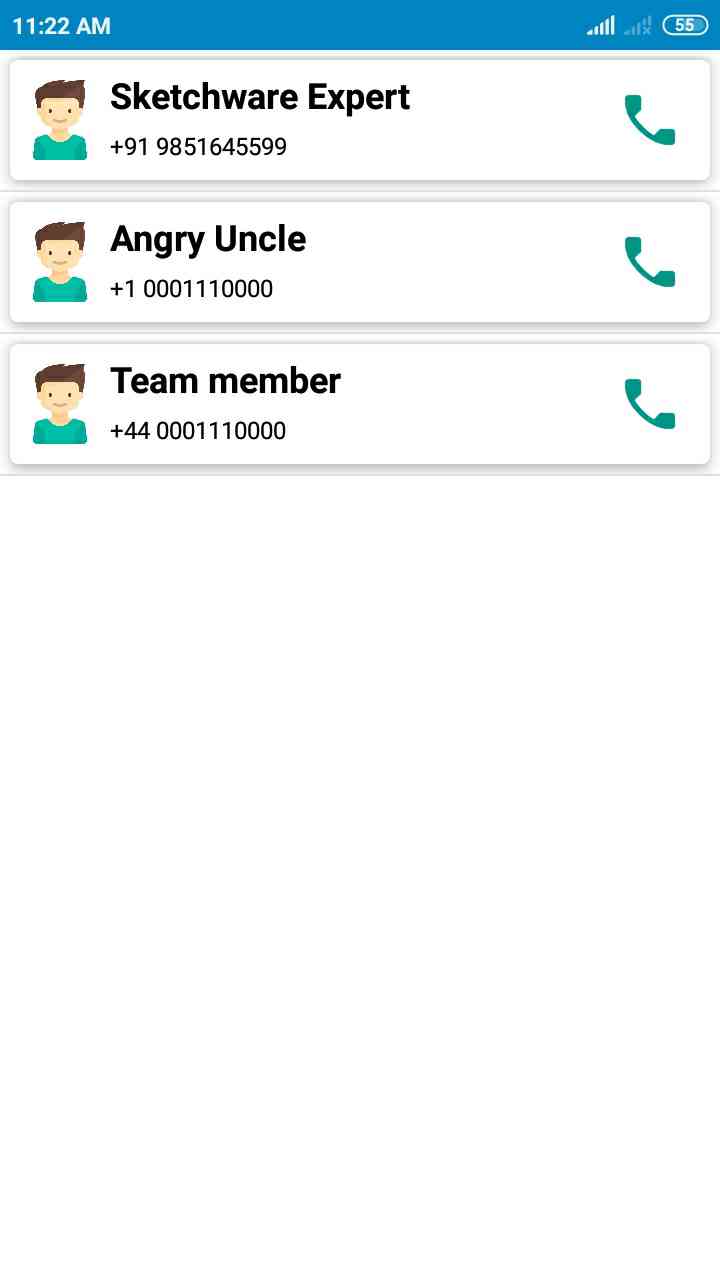720x1280 pixels.
Task: Tap the empty area below the contacts
Action: point(360,800)
